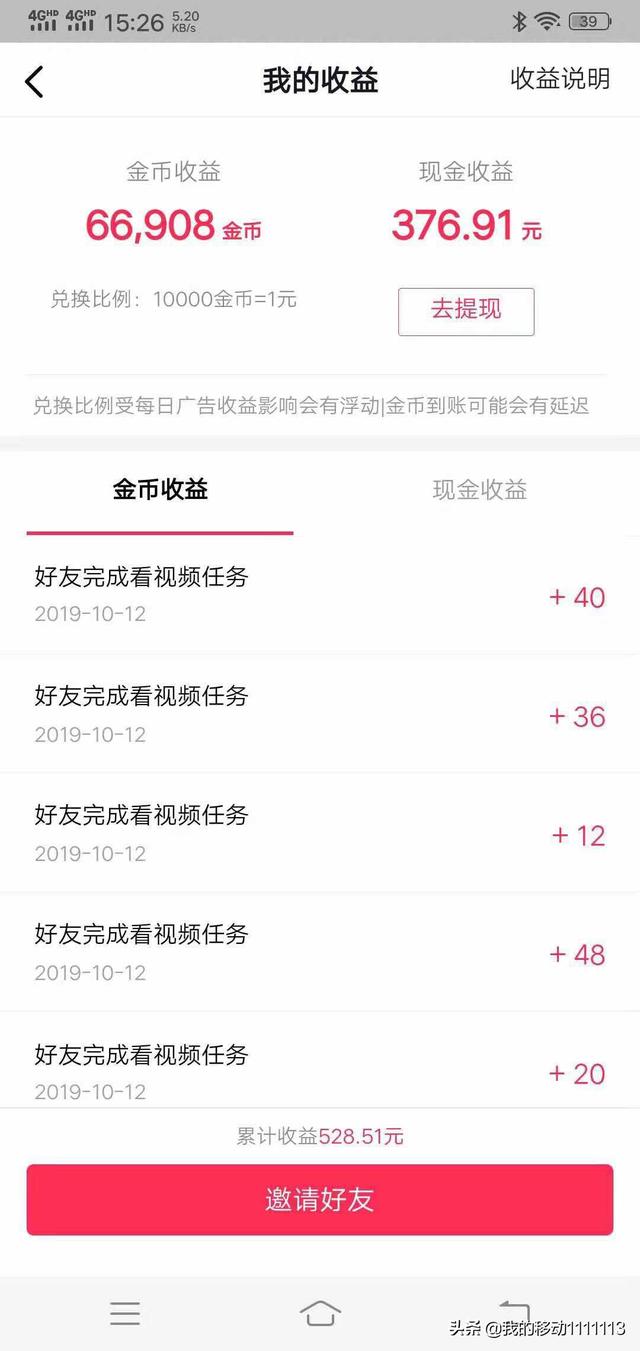Tap 去提现 to withdraw cash
Screen dimensions: 640x1351
point(466,310)
